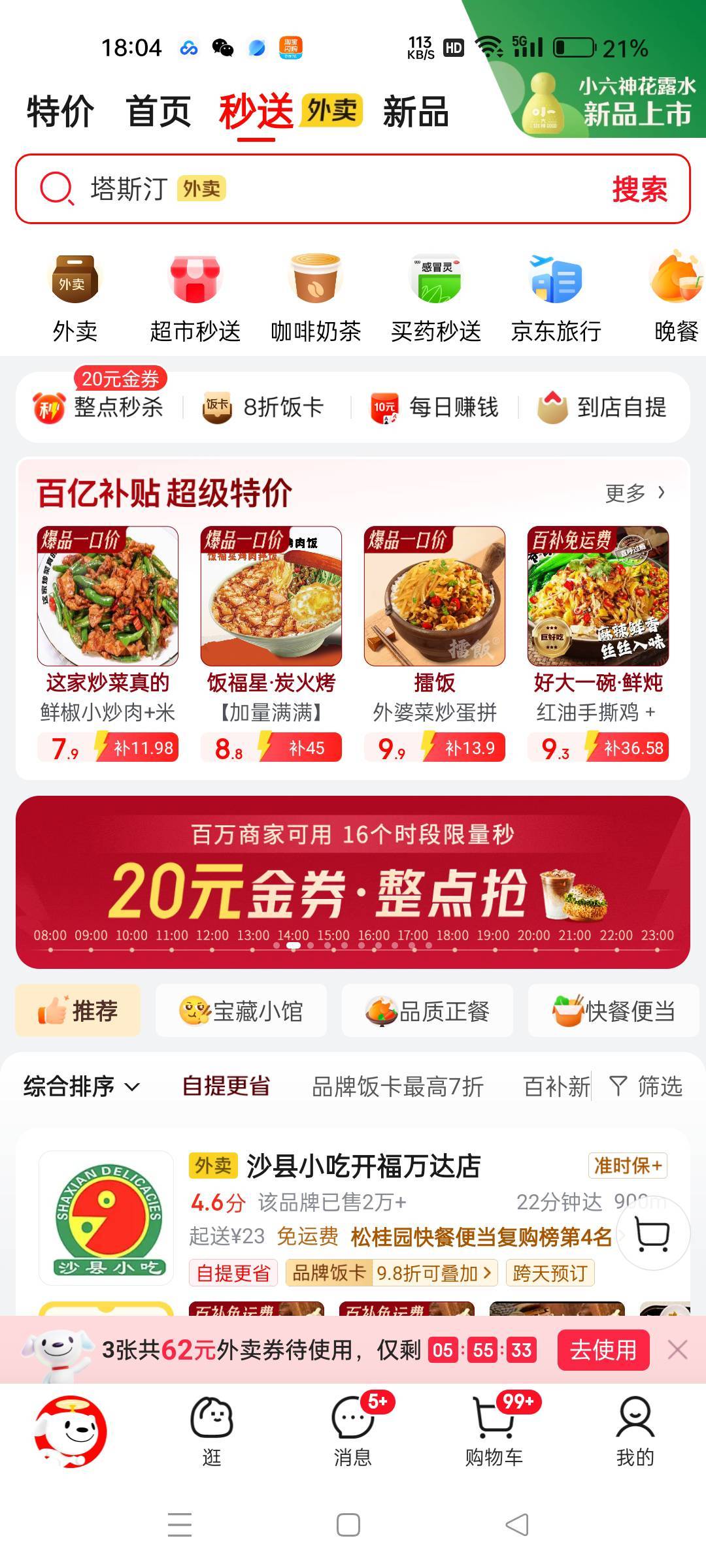Open the 消息 tab
706x1568 pixels.
tap(353, 1431)
